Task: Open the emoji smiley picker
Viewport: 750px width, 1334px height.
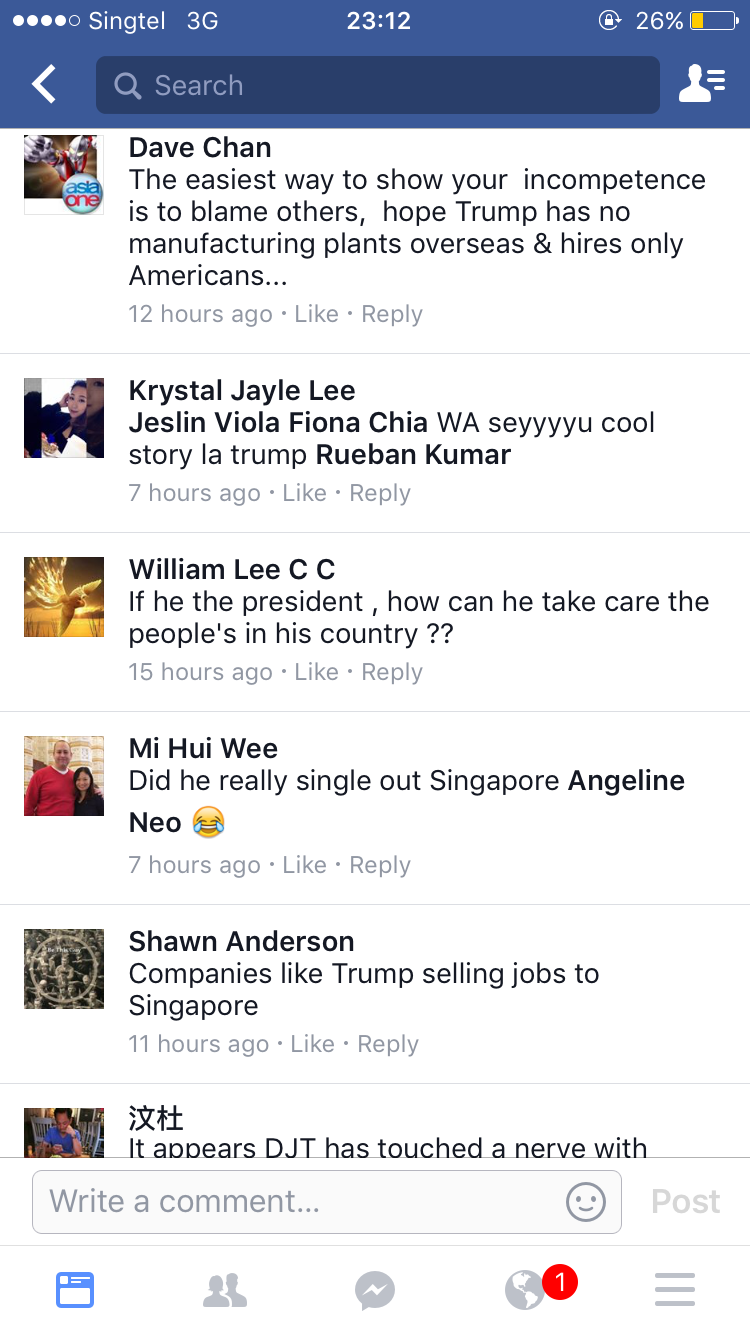Action: pos(586,1201)
